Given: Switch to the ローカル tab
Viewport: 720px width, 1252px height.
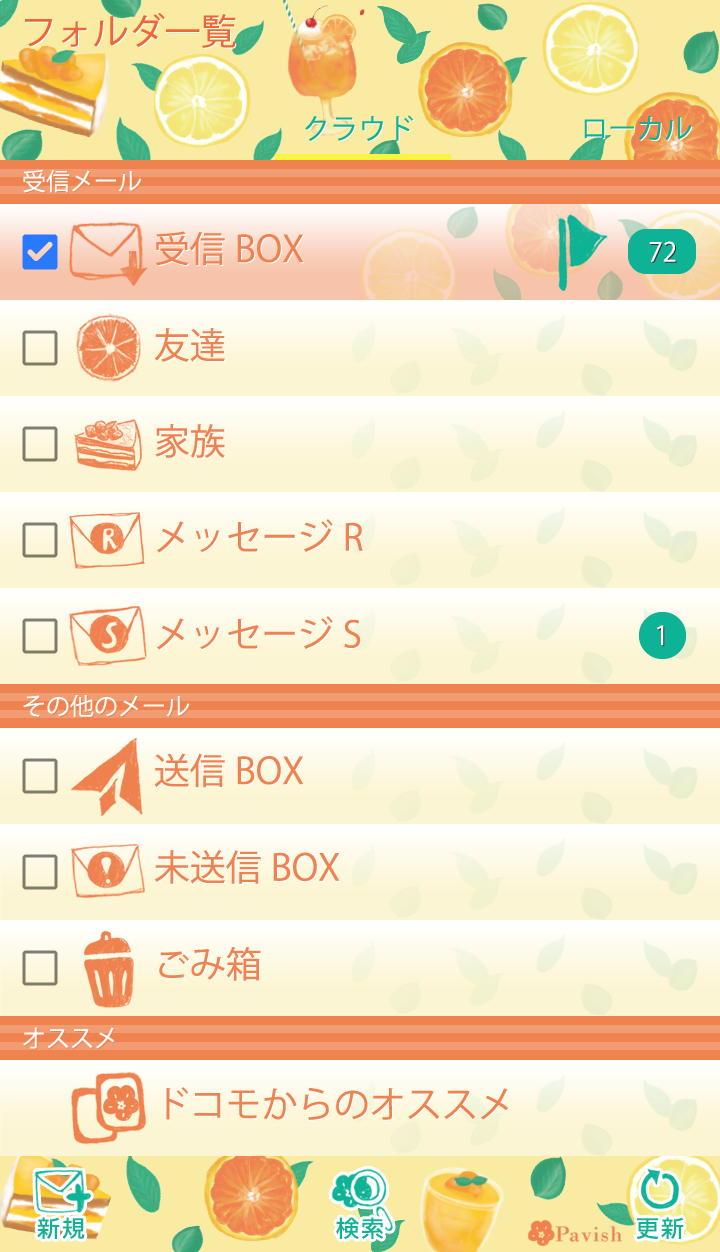Looking at the screenshot, I should [636, 129].
